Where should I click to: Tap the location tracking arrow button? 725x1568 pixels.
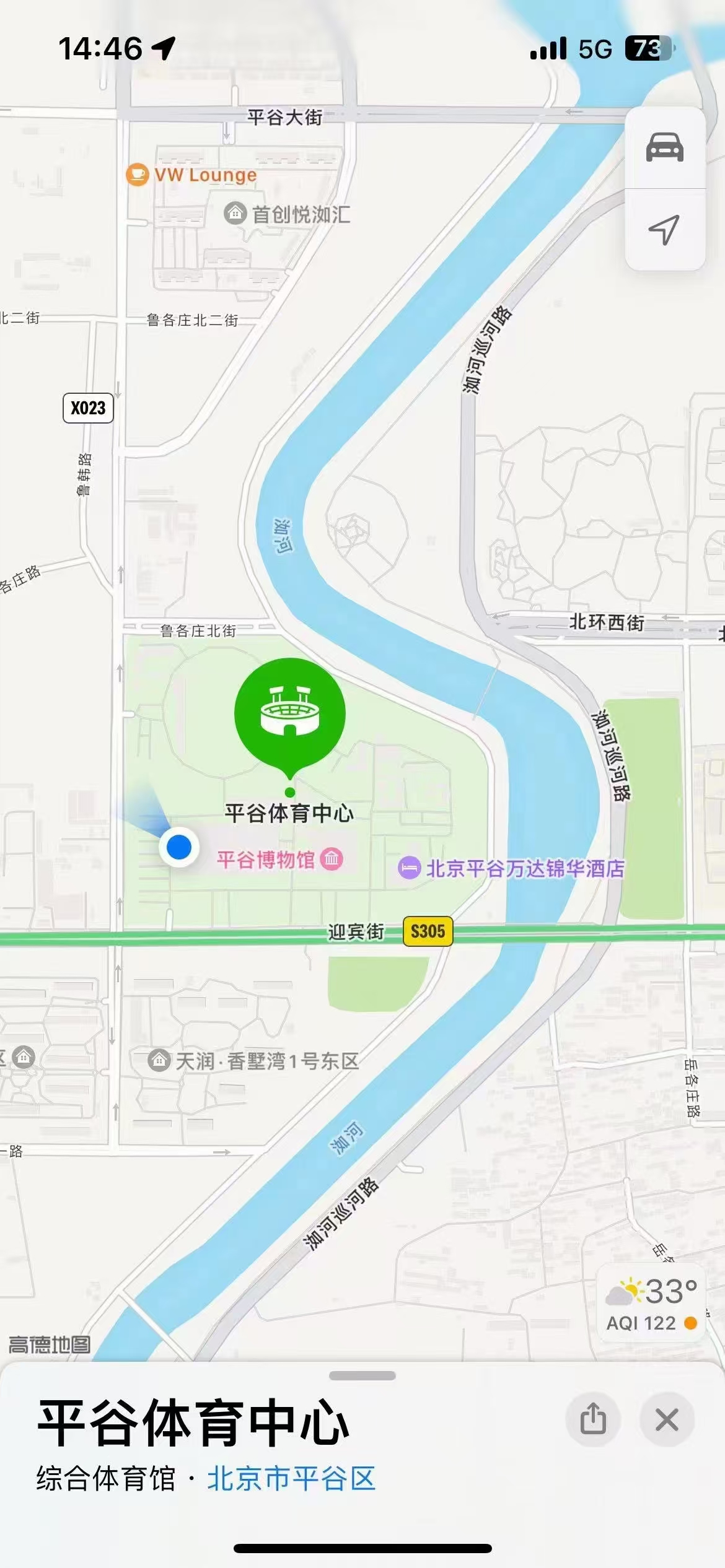click(x=664, y=230)
